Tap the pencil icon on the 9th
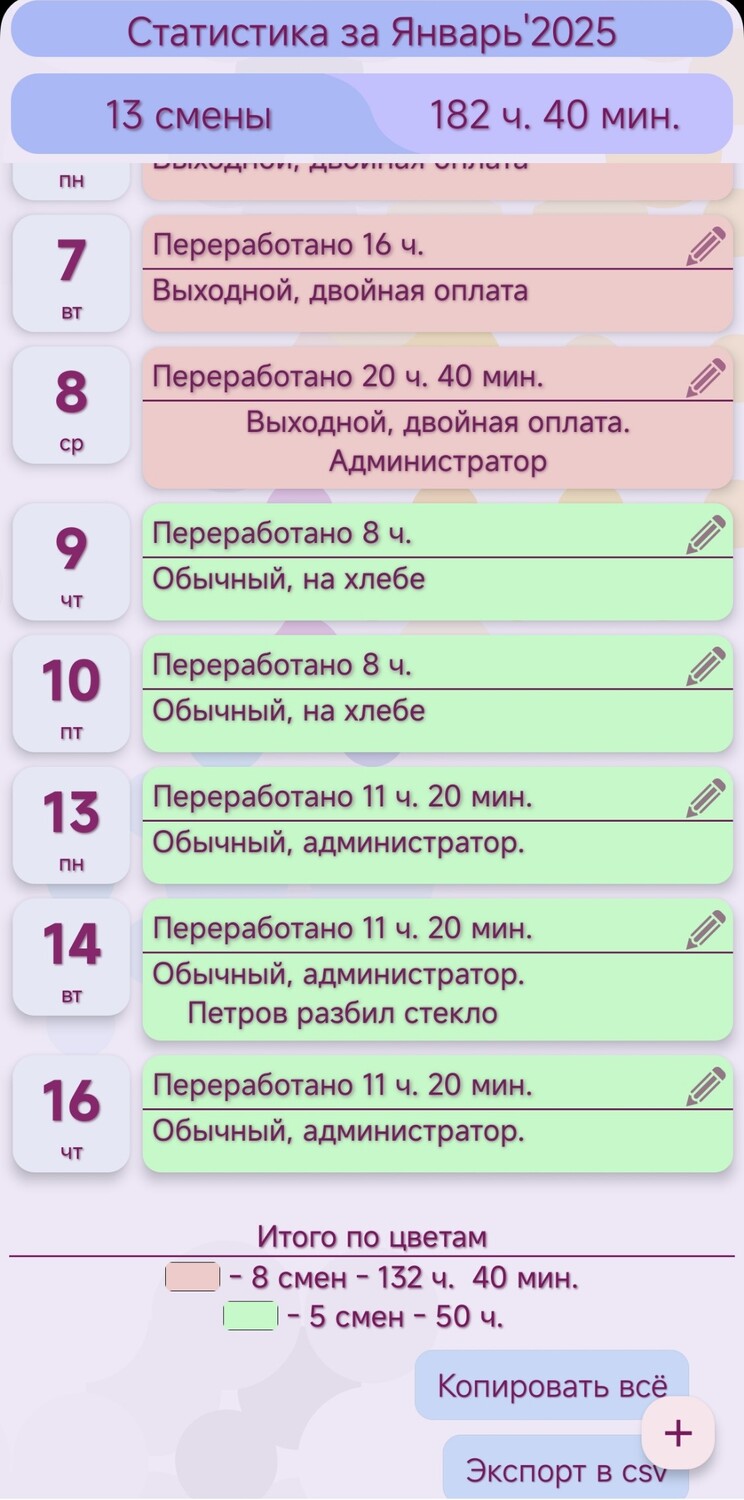This screenshot has width=744, height=1500. [x=705, y=534]
